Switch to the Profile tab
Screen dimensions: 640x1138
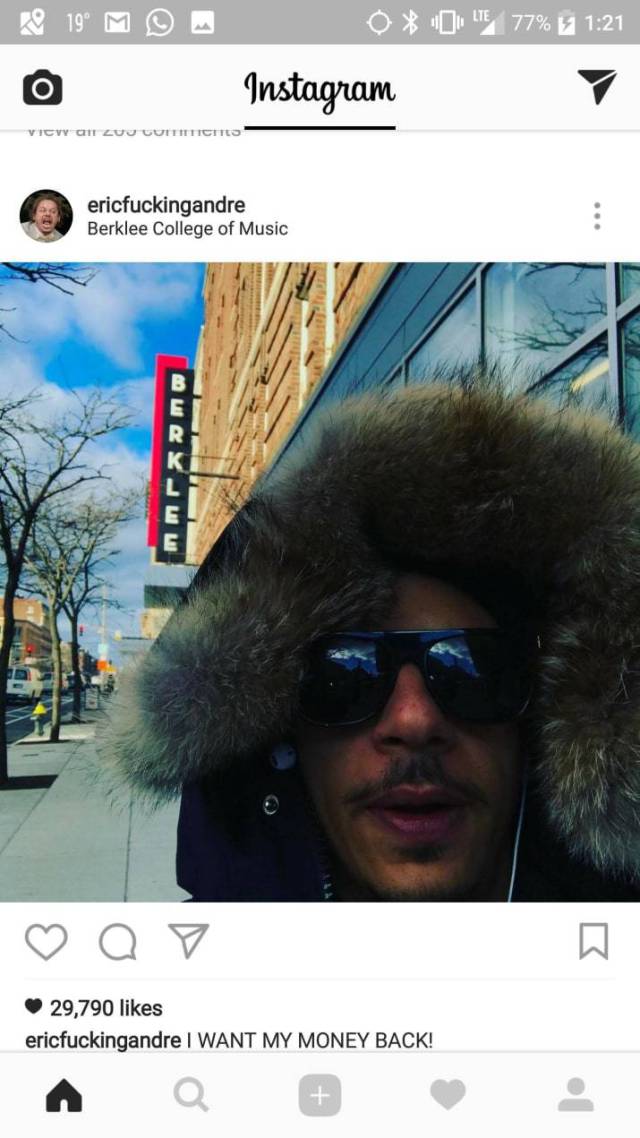[575, 1096]
